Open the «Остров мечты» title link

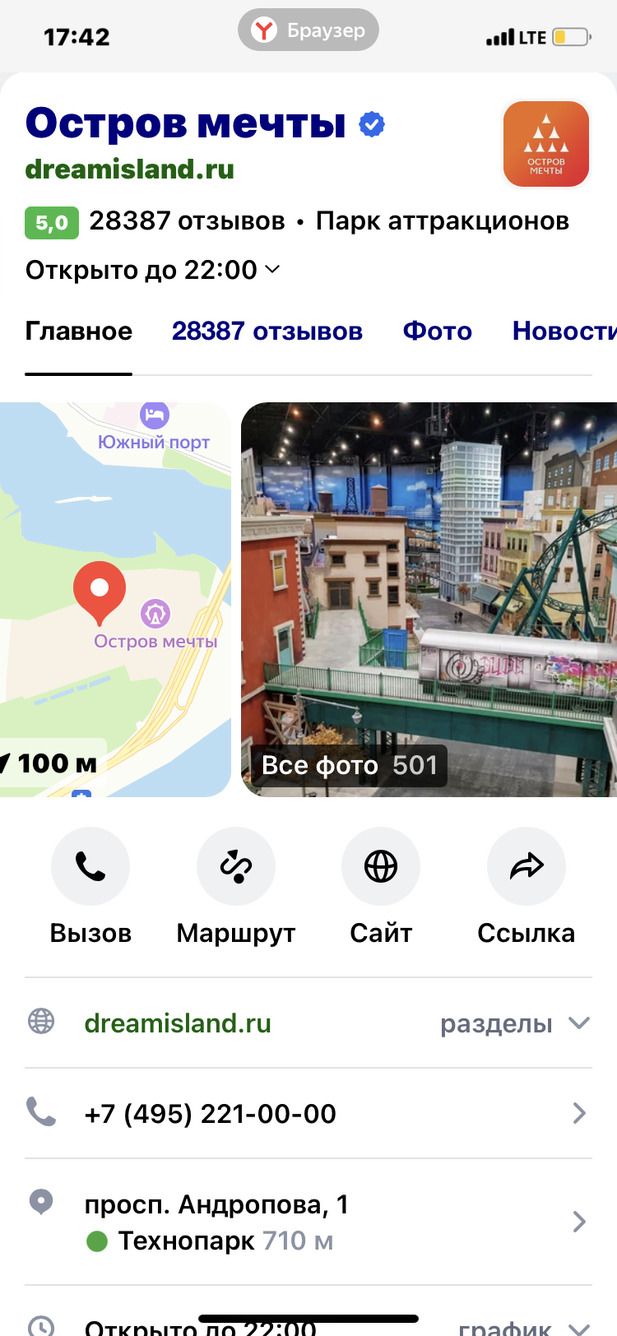click(185, 124)
